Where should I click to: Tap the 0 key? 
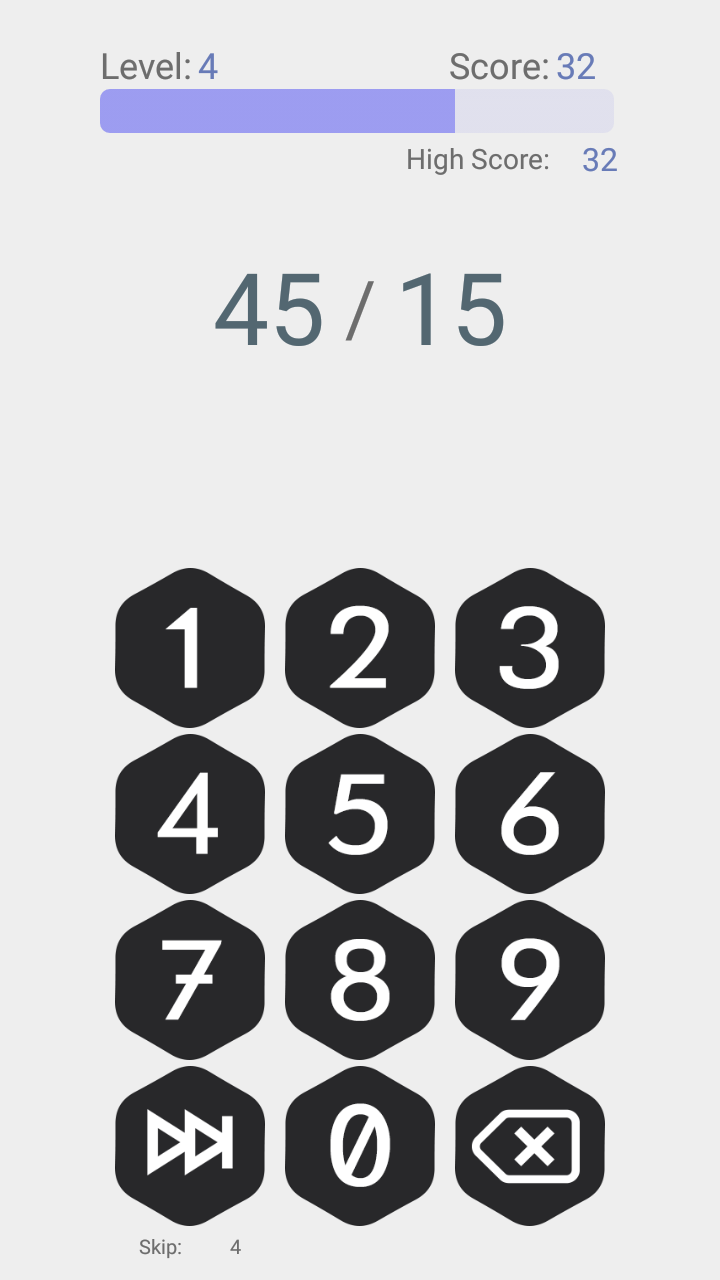coord(360,1146)
